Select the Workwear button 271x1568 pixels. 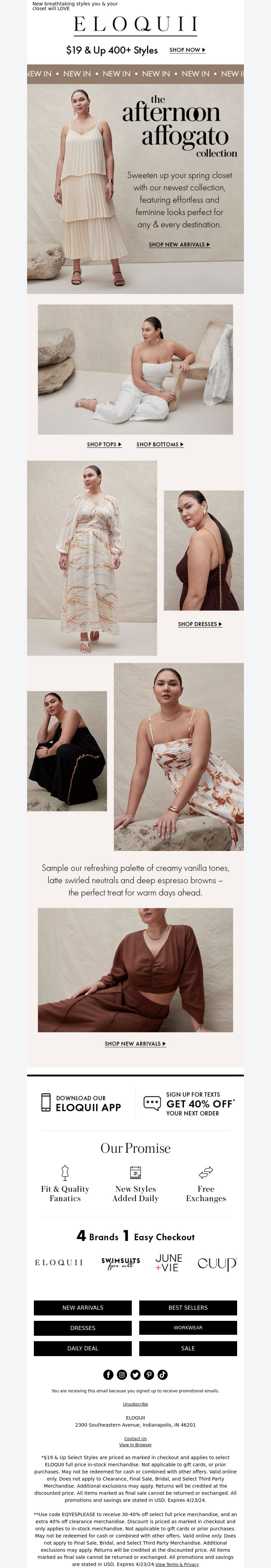188,1328
